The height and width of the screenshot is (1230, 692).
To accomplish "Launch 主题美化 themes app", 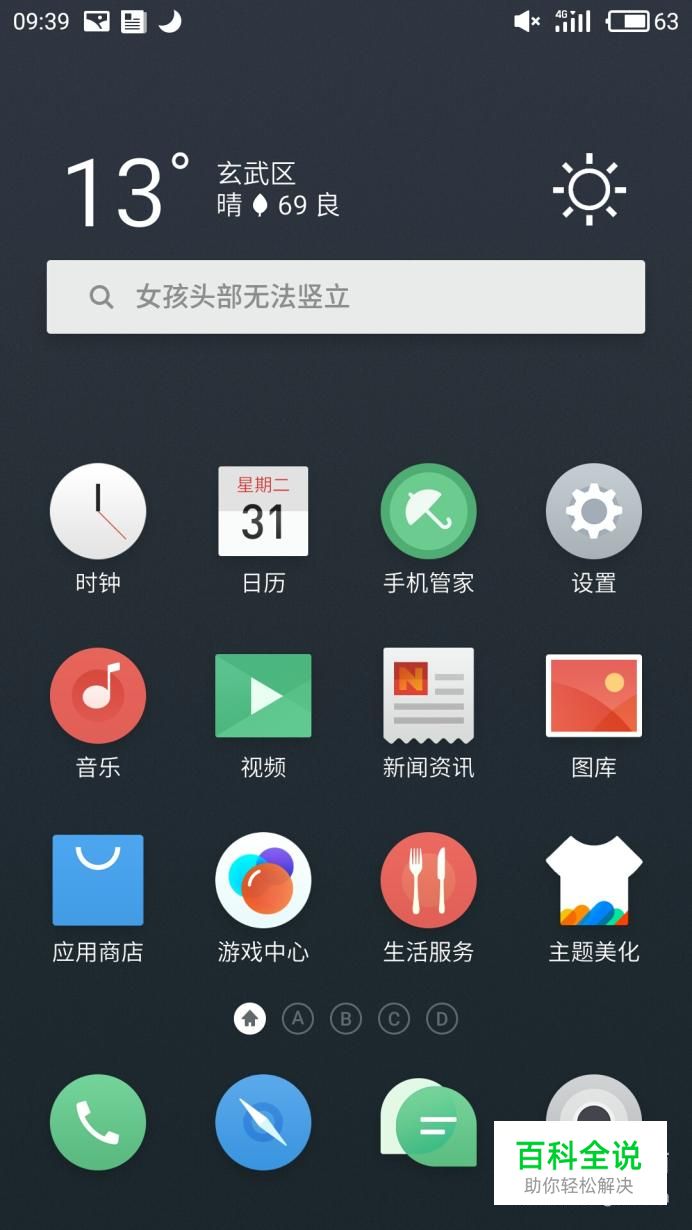I will (593, 880).
